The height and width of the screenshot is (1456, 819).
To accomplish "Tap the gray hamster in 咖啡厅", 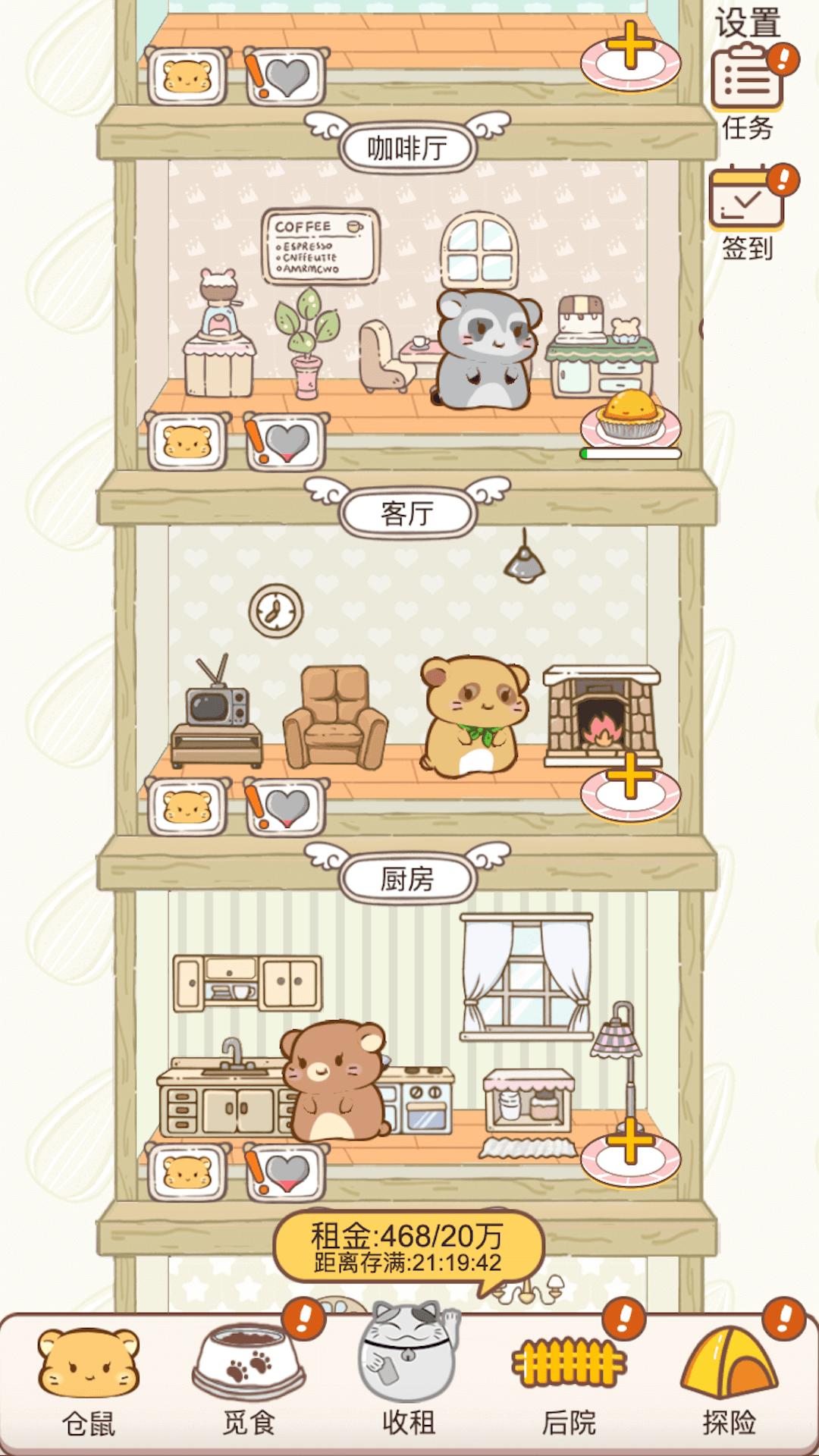I will coord(488,349).
